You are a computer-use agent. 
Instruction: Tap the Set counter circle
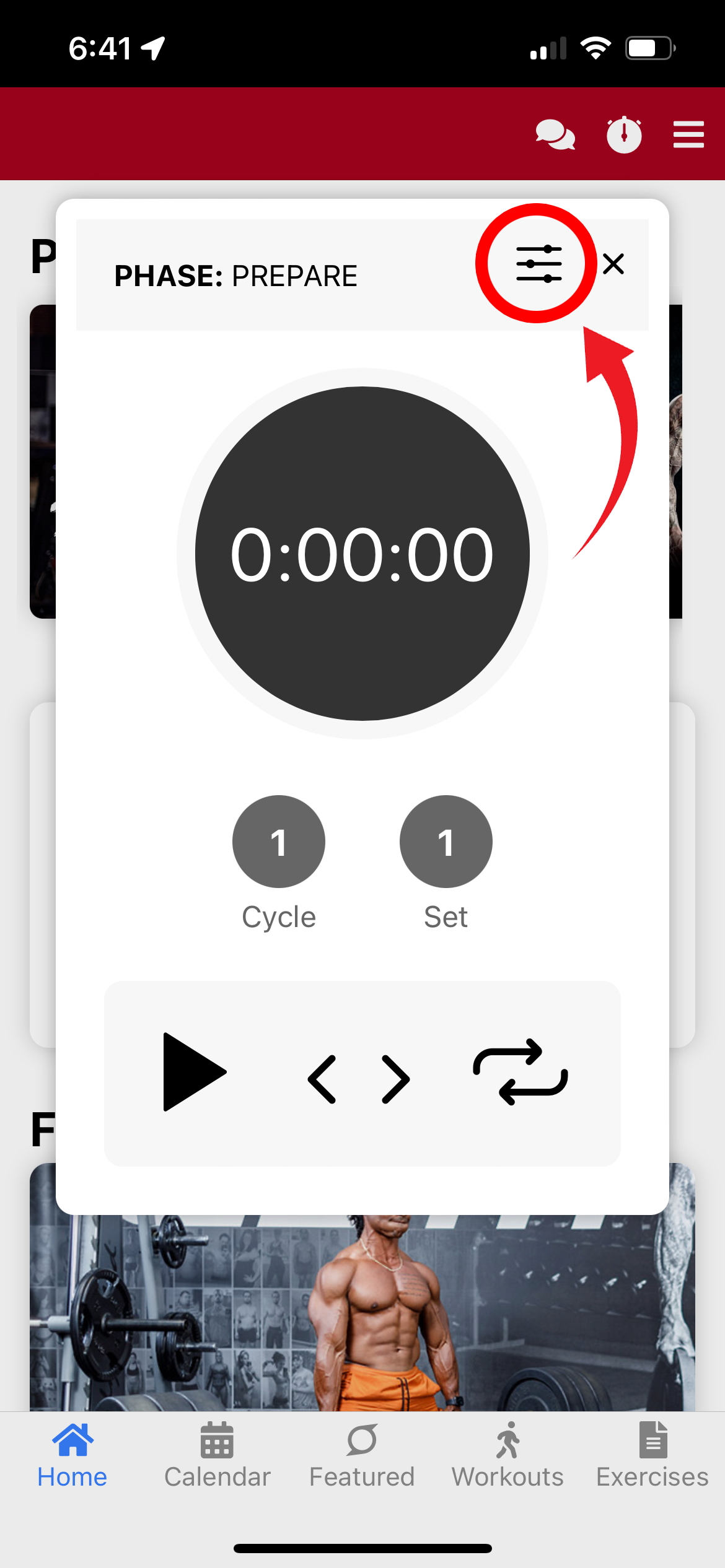pos(446,841)
